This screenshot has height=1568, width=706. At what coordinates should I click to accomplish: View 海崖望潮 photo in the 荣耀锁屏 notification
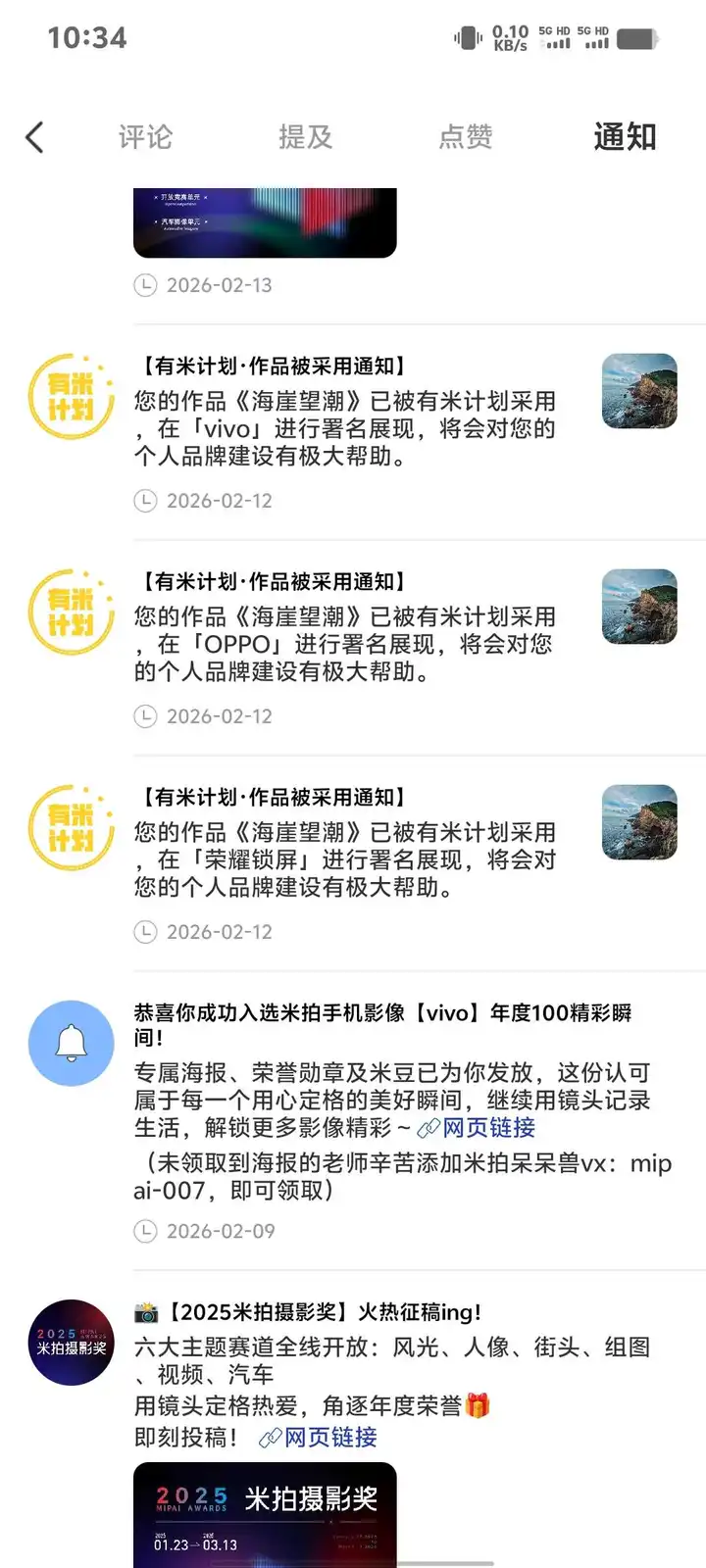point(639,822)
